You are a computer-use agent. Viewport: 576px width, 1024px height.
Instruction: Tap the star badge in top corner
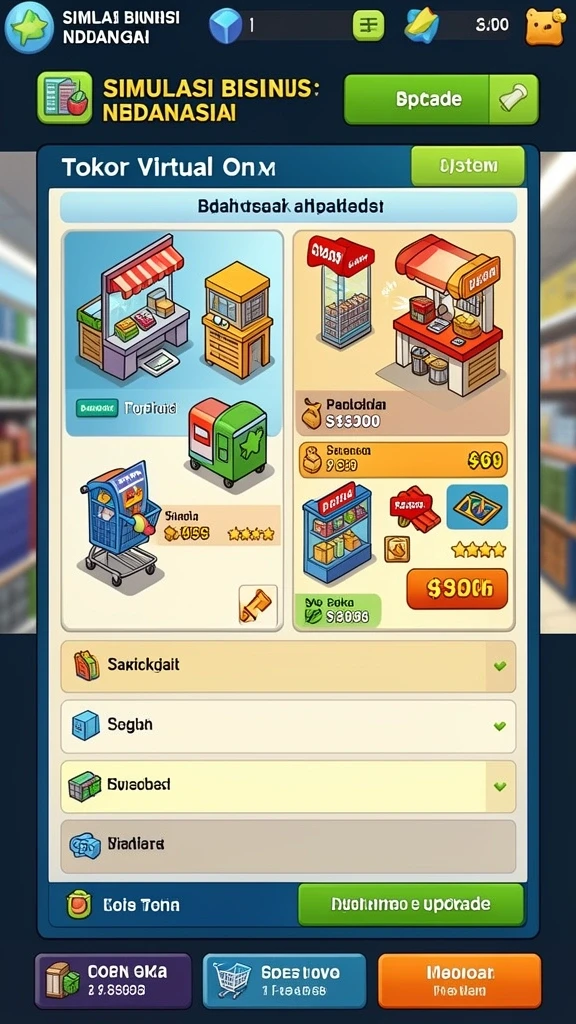tap(29, 27)
